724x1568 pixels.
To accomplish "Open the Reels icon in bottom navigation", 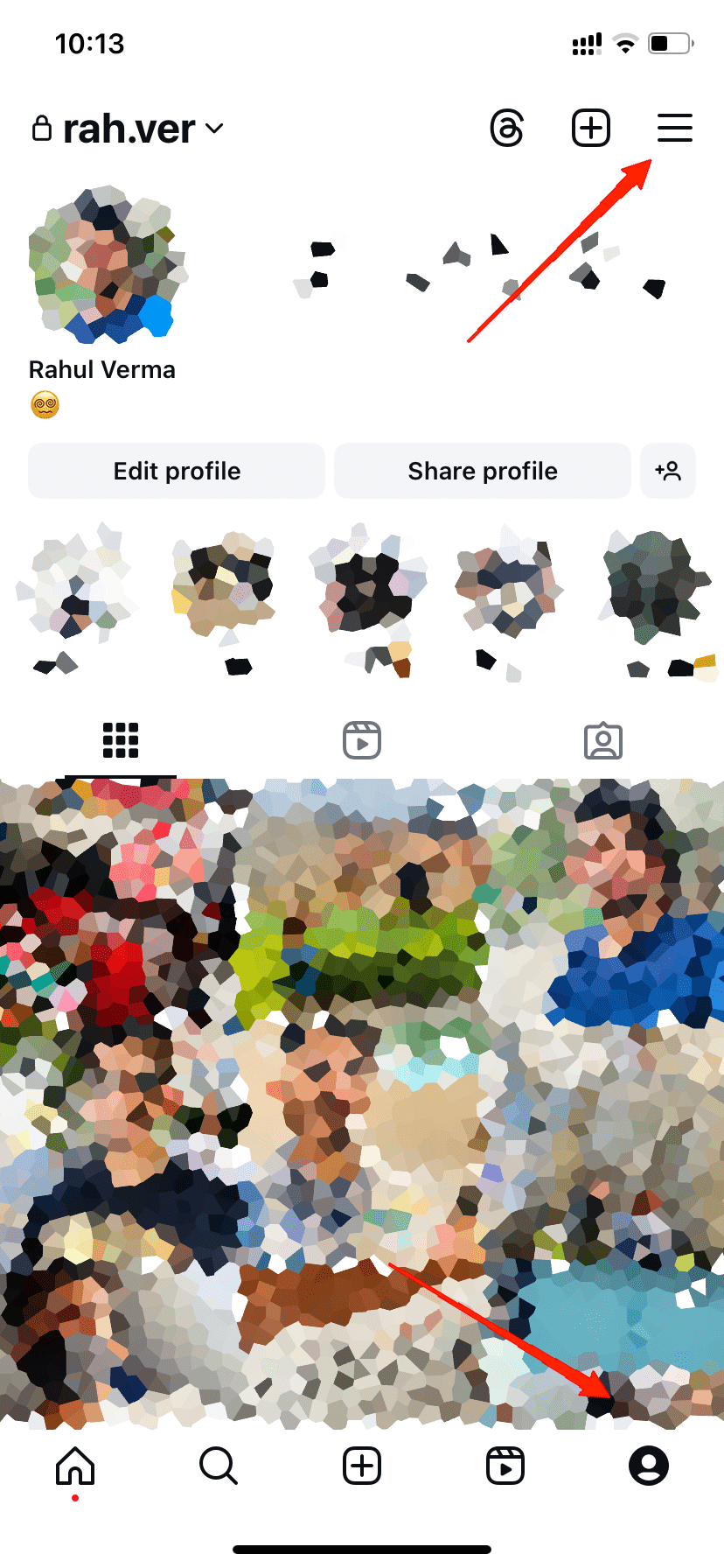I will (505, 1466).
